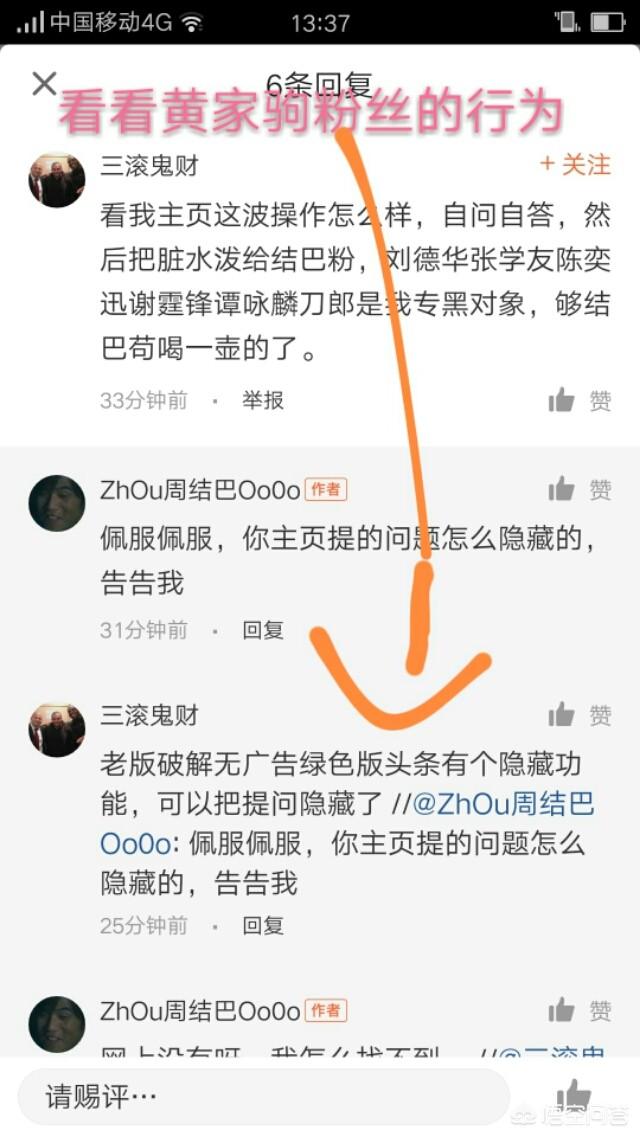Viewport: 640px width, 1137px height.
Task: Like 三滚鬼财's reply about 老版破解无广告
Action: 579,715
